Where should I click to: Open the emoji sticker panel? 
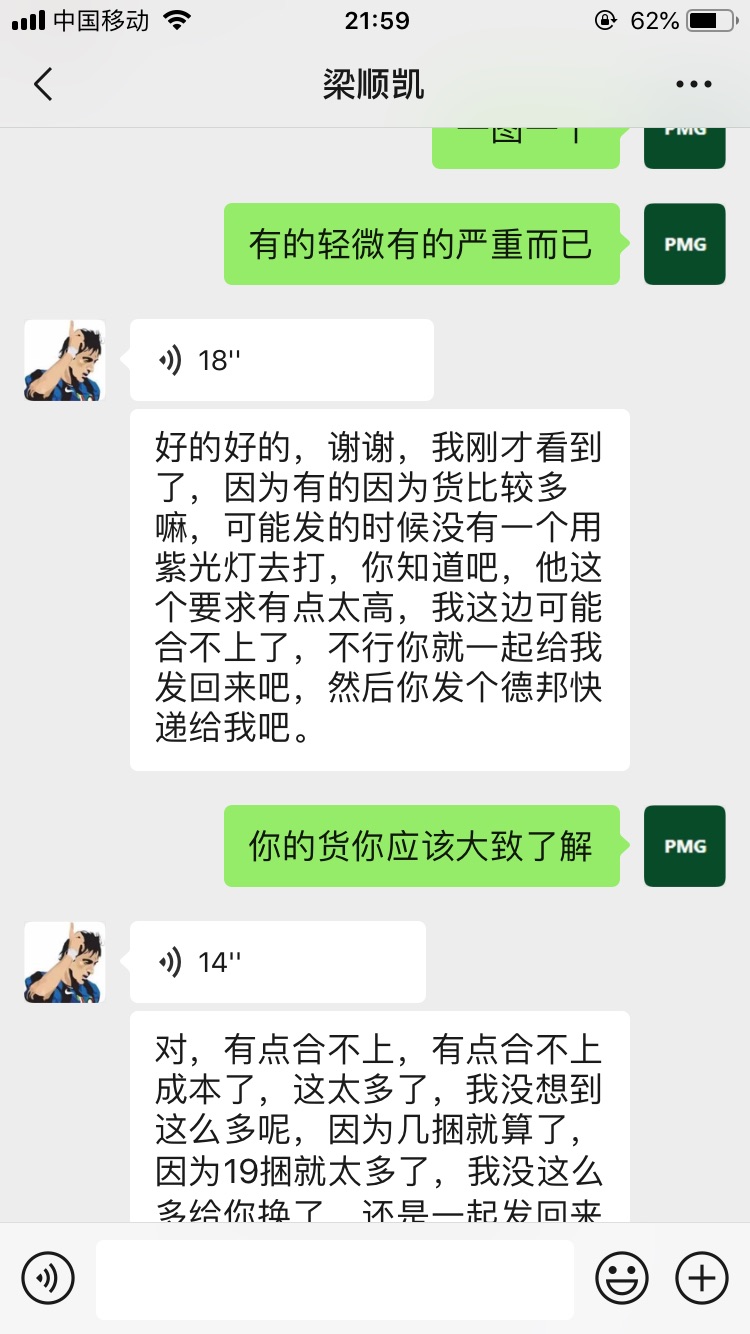coord(622,1278)
